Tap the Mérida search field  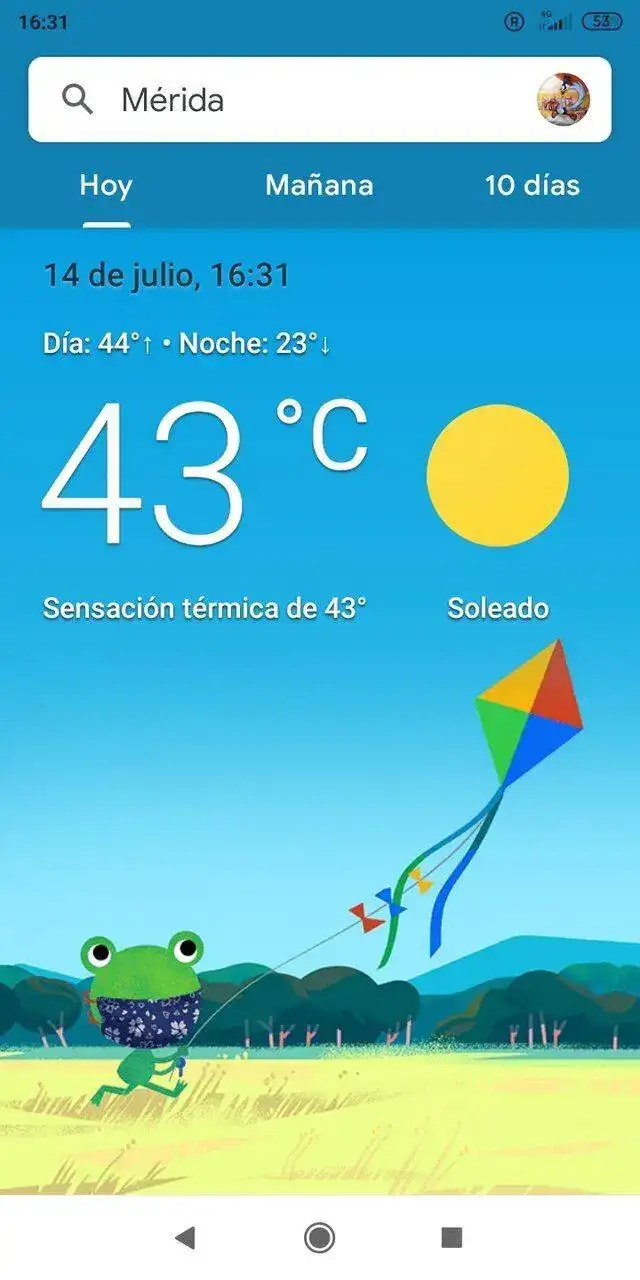300,100
